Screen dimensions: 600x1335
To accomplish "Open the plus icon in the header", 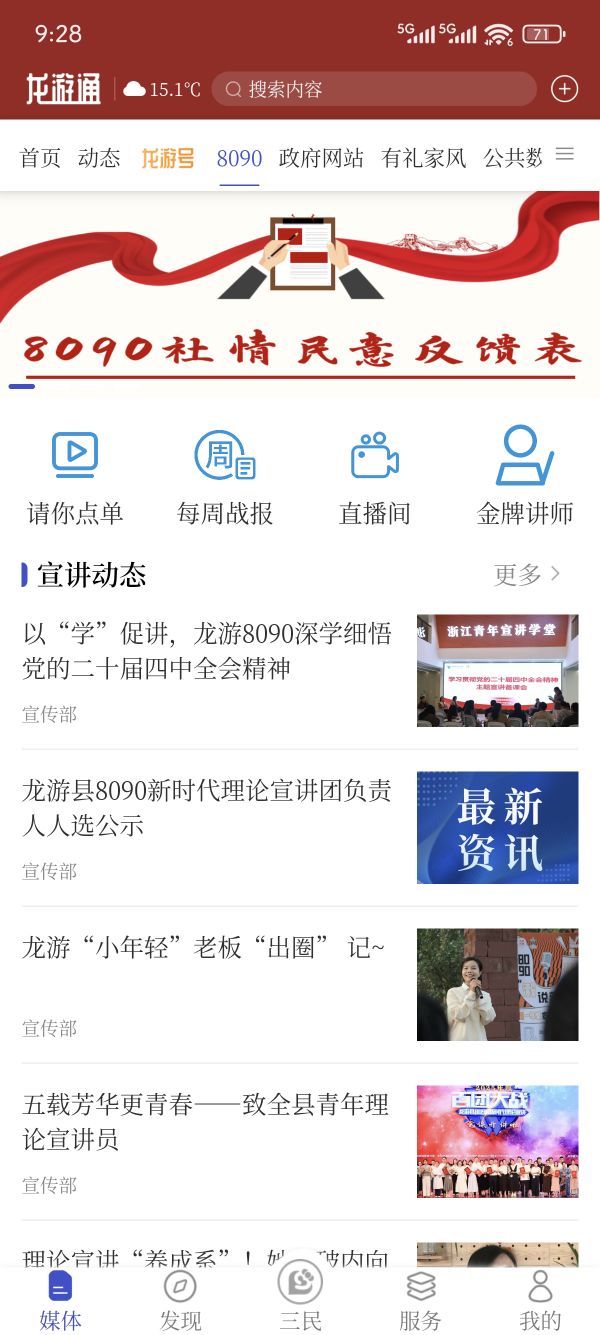I will coord(565,89).
